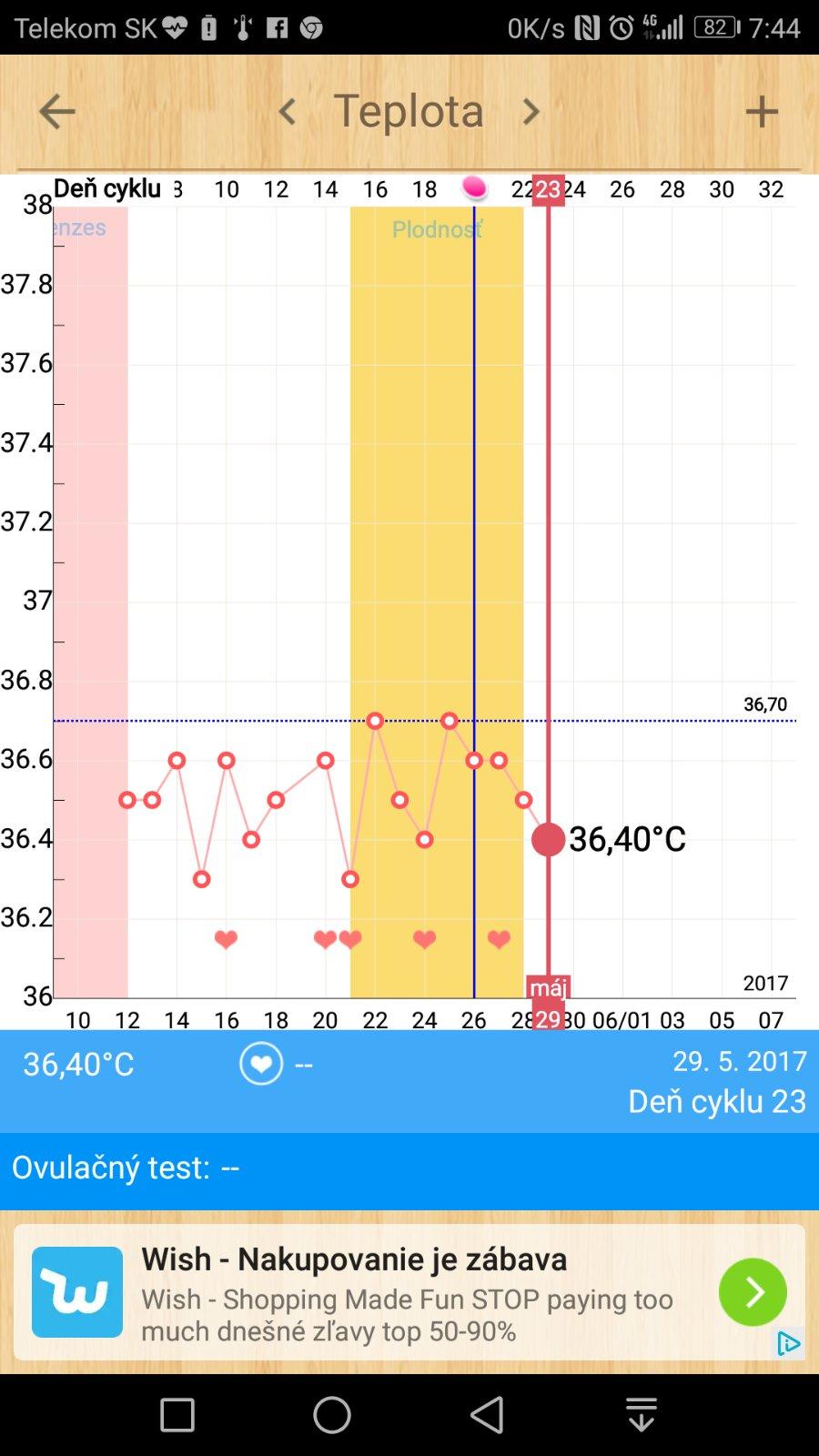Switch to the previous chart before Teplota
Image resolution: width=819 pixels, height=1456 pixels.
[288, 112]
